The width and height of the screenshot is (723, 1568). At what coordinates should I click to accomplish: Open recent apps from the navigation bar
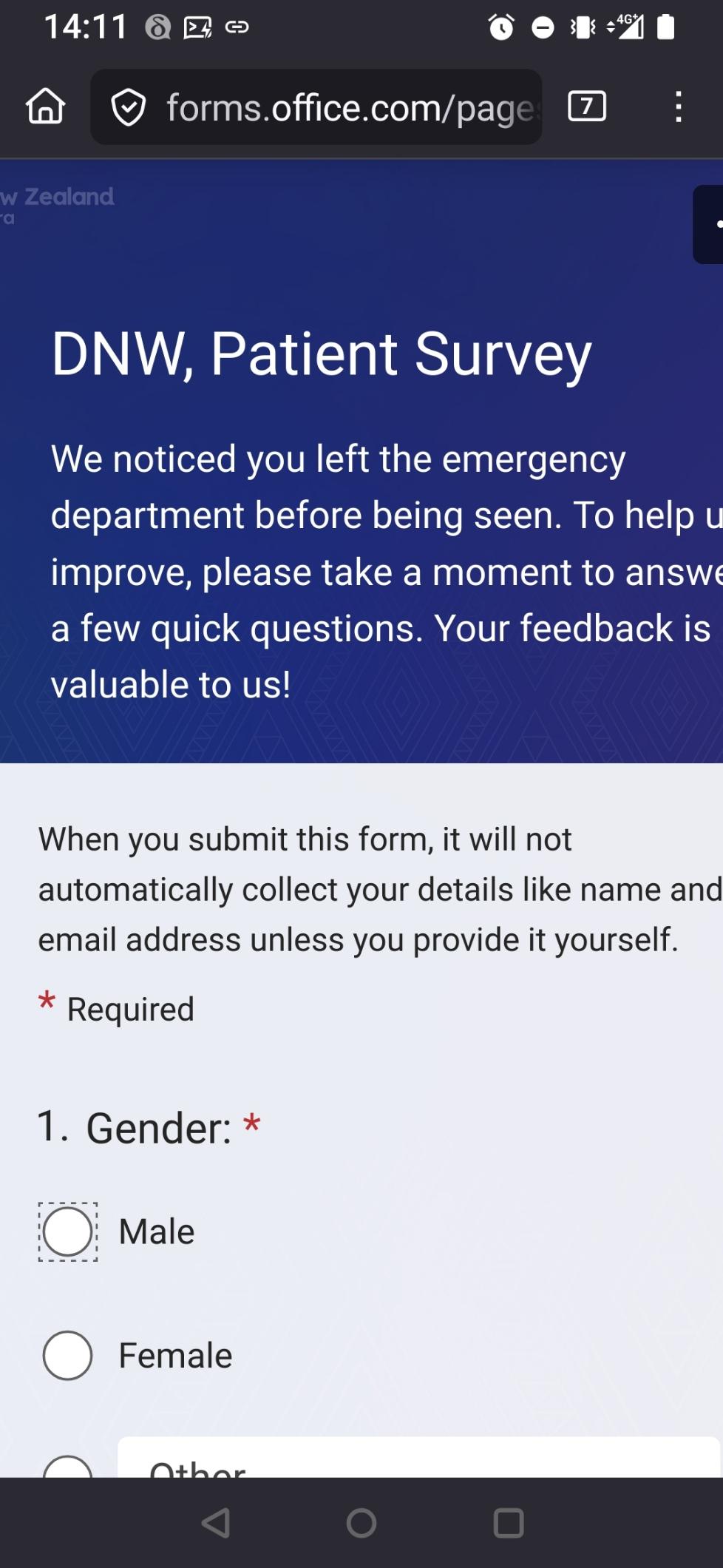(x=509, y=1523)
